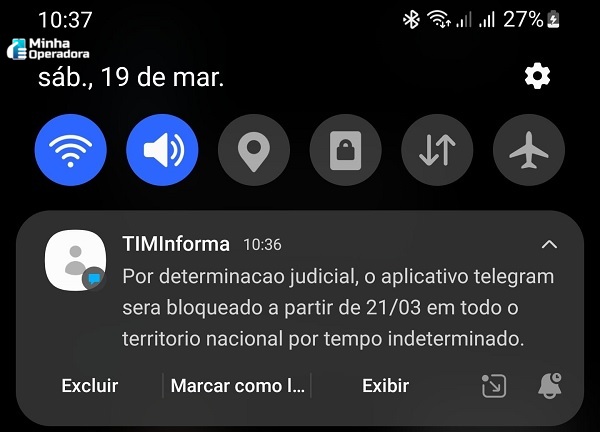600x432 pixels.
Task: Toggle screen rotation lock
Action: (346, 151)
